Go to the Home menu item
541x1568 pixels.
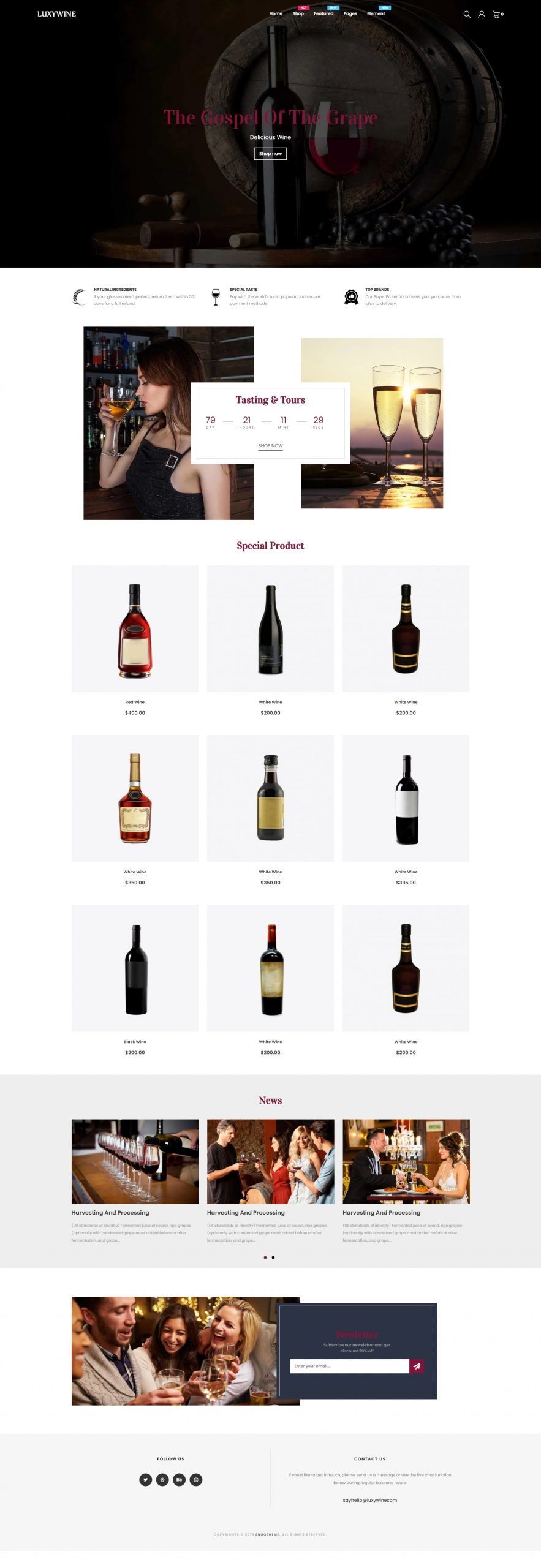tap(276, 13)
